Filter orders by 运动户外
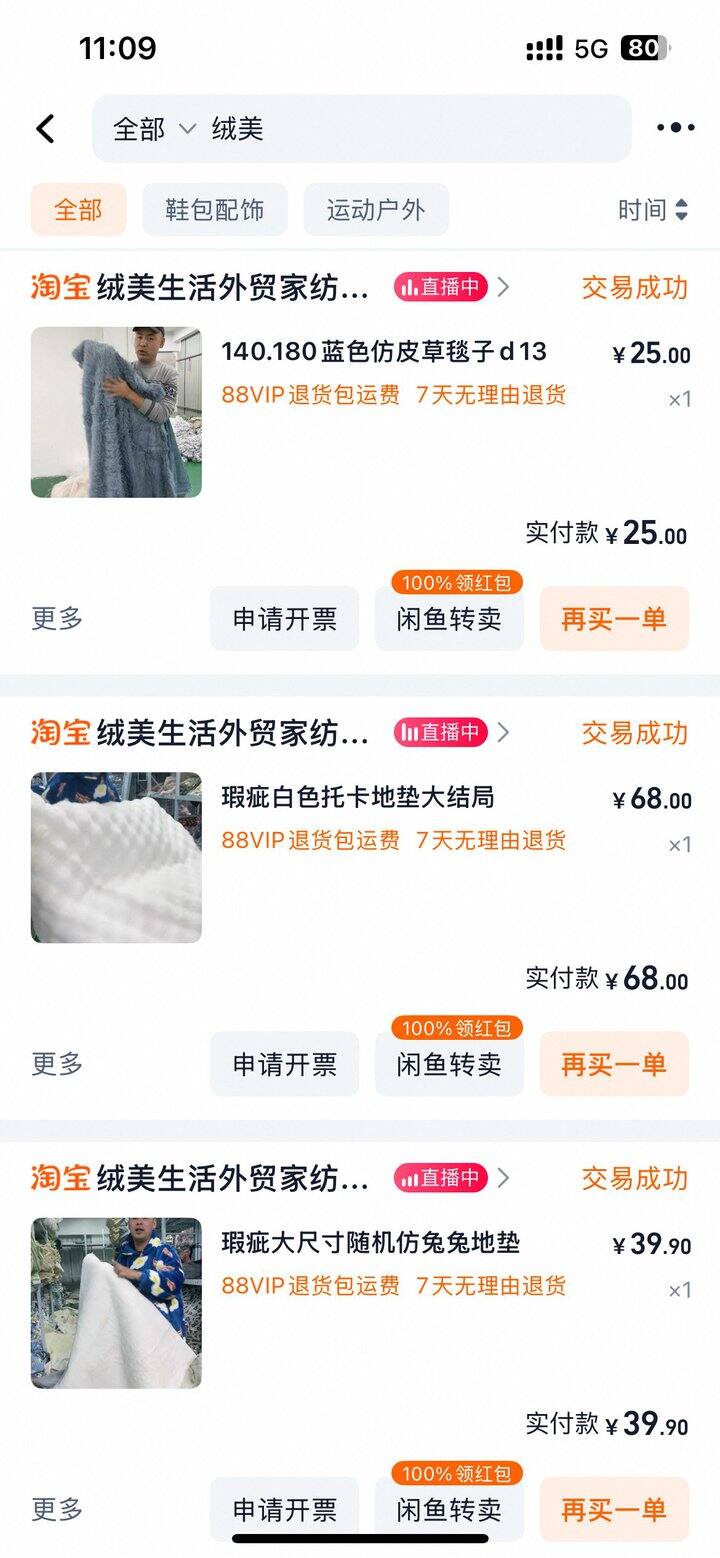The image size is (720, 1558). point(376,210)
